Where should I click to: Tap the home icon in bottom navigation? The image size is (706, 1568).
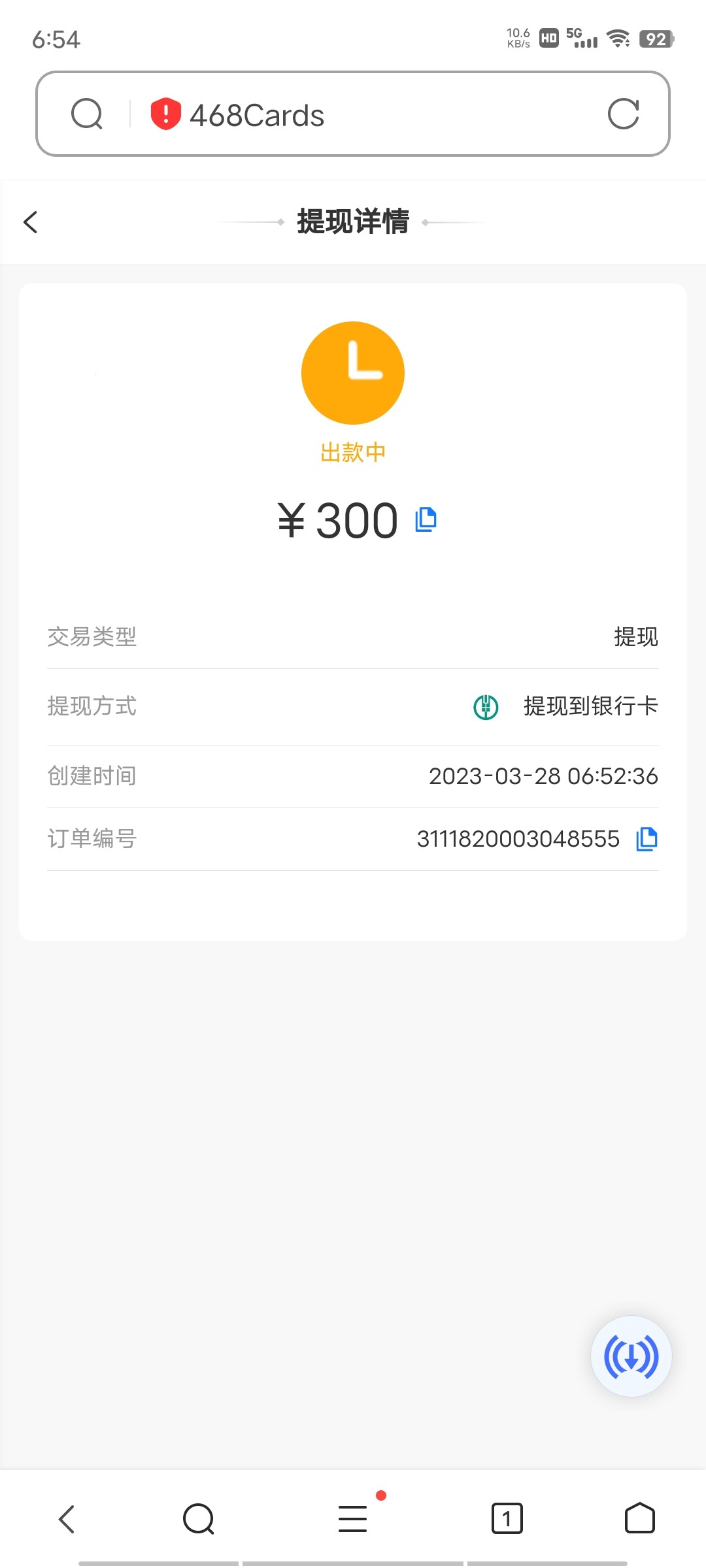(639, 1519)
